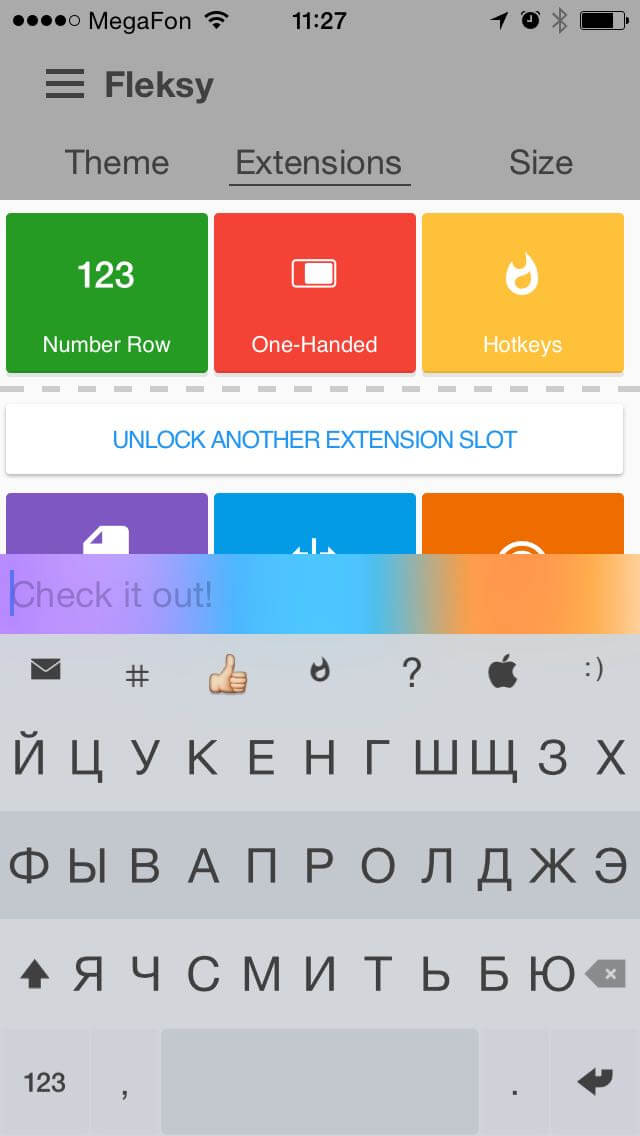Open the hamburger drawer menu

tap(65, 85)
